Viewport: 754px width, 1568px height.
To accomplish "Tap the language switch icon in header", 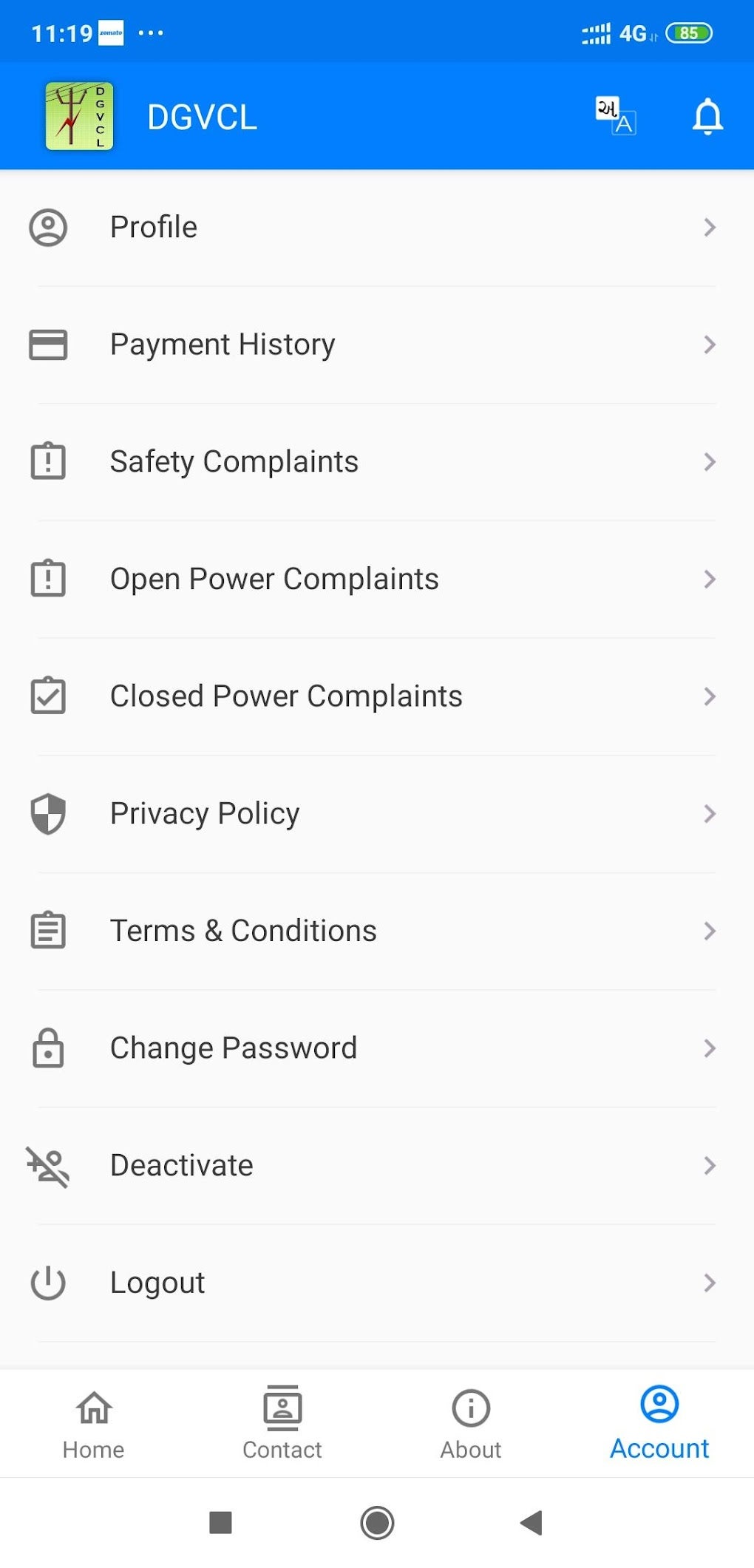I will tap(614, 117).
